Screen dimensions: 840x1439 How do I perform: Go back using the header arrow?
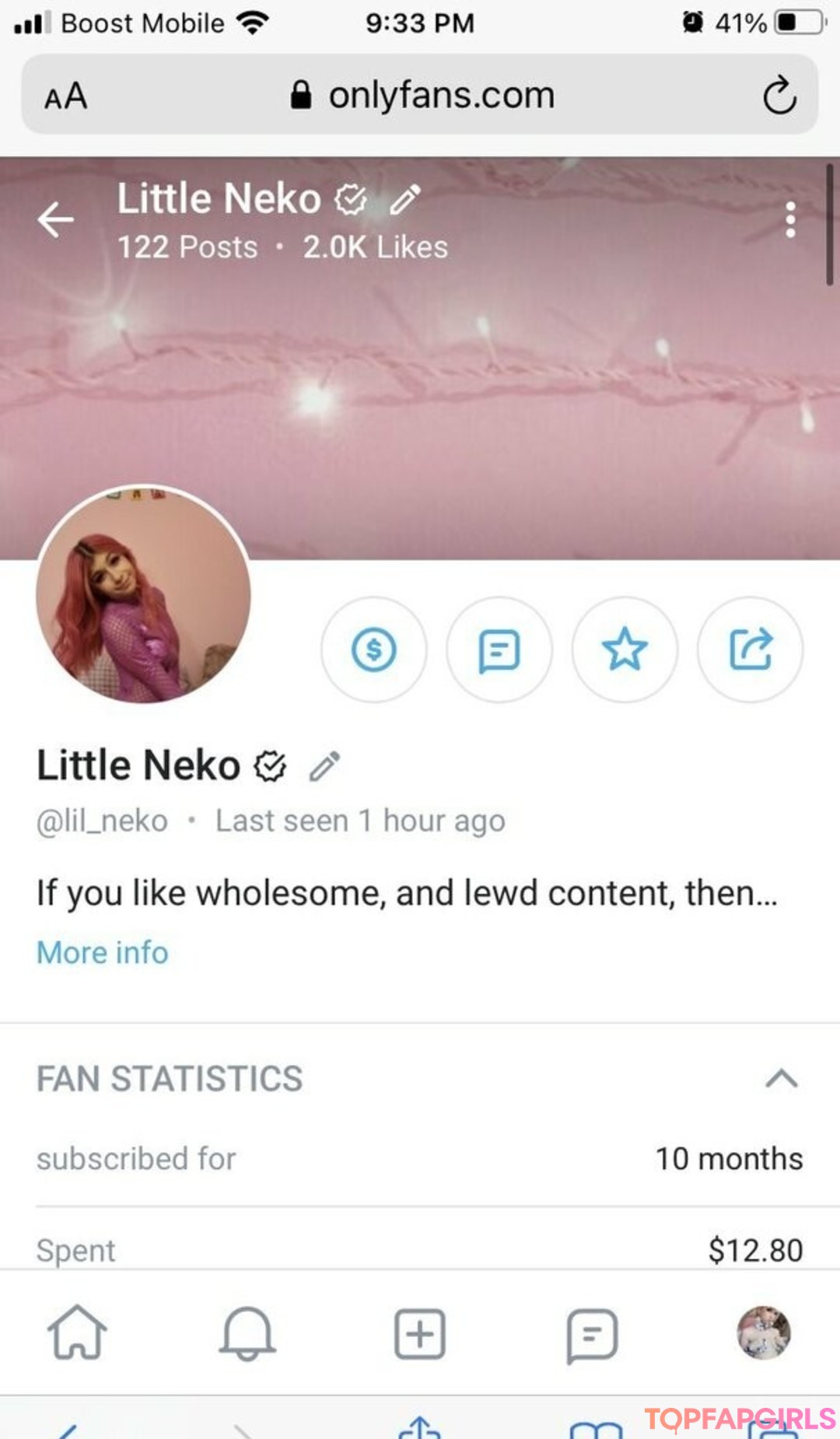coord(56,219)
